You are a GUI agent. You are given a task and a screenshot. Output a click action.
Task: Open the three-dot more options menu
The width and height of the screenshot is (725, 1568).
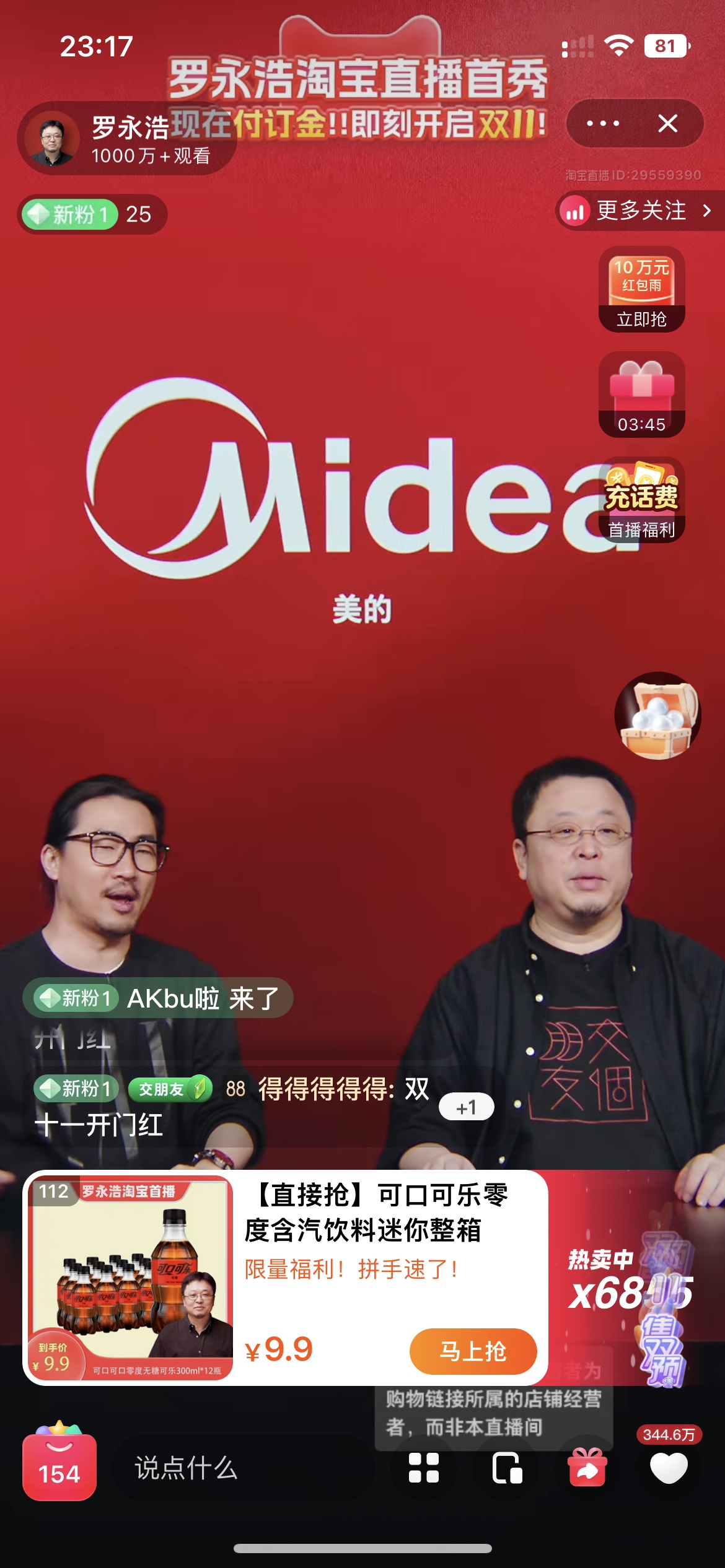(x=602, y=123)
